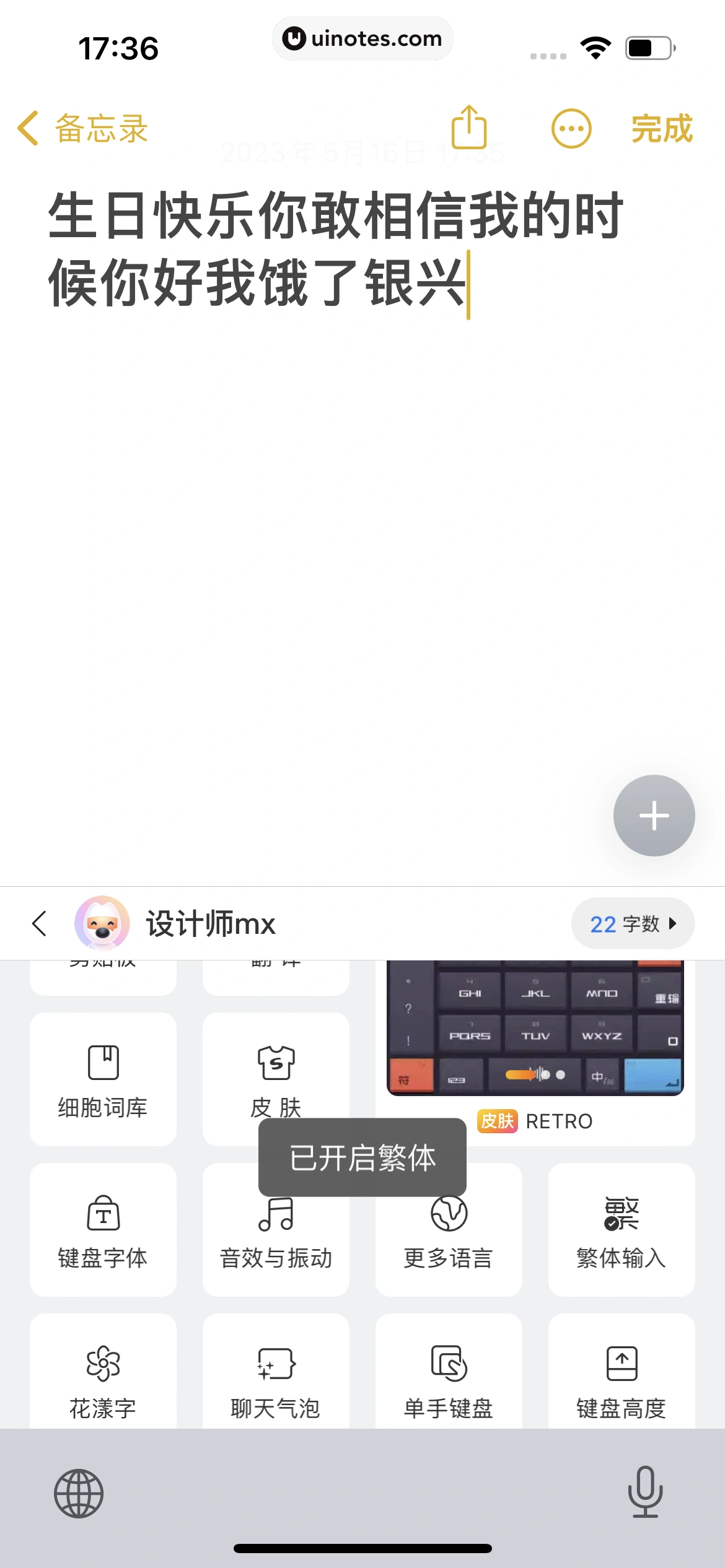Close the keyboard settings panel with back arrow
725x1568 pixels.
(40, 923)
